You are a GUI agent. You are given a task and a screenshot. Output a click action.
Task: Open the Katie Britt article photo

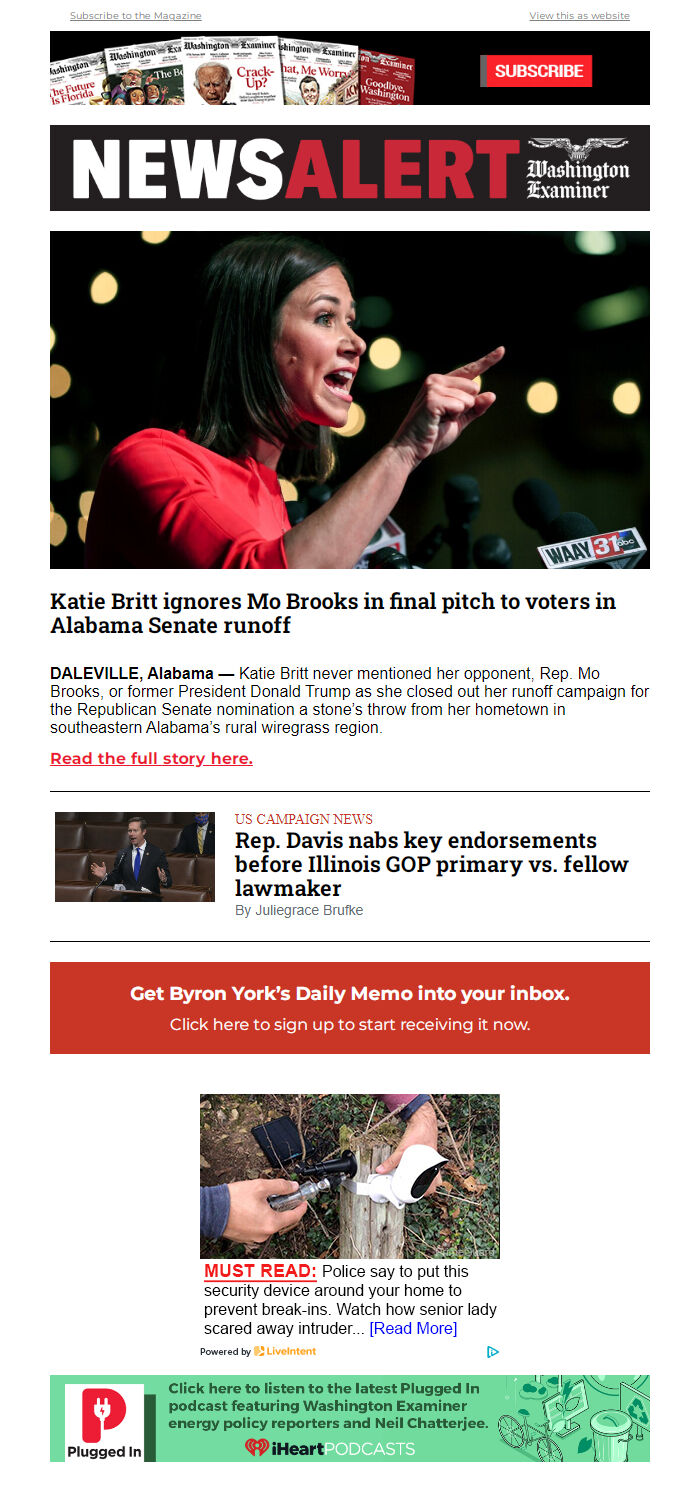coord(350,400)
